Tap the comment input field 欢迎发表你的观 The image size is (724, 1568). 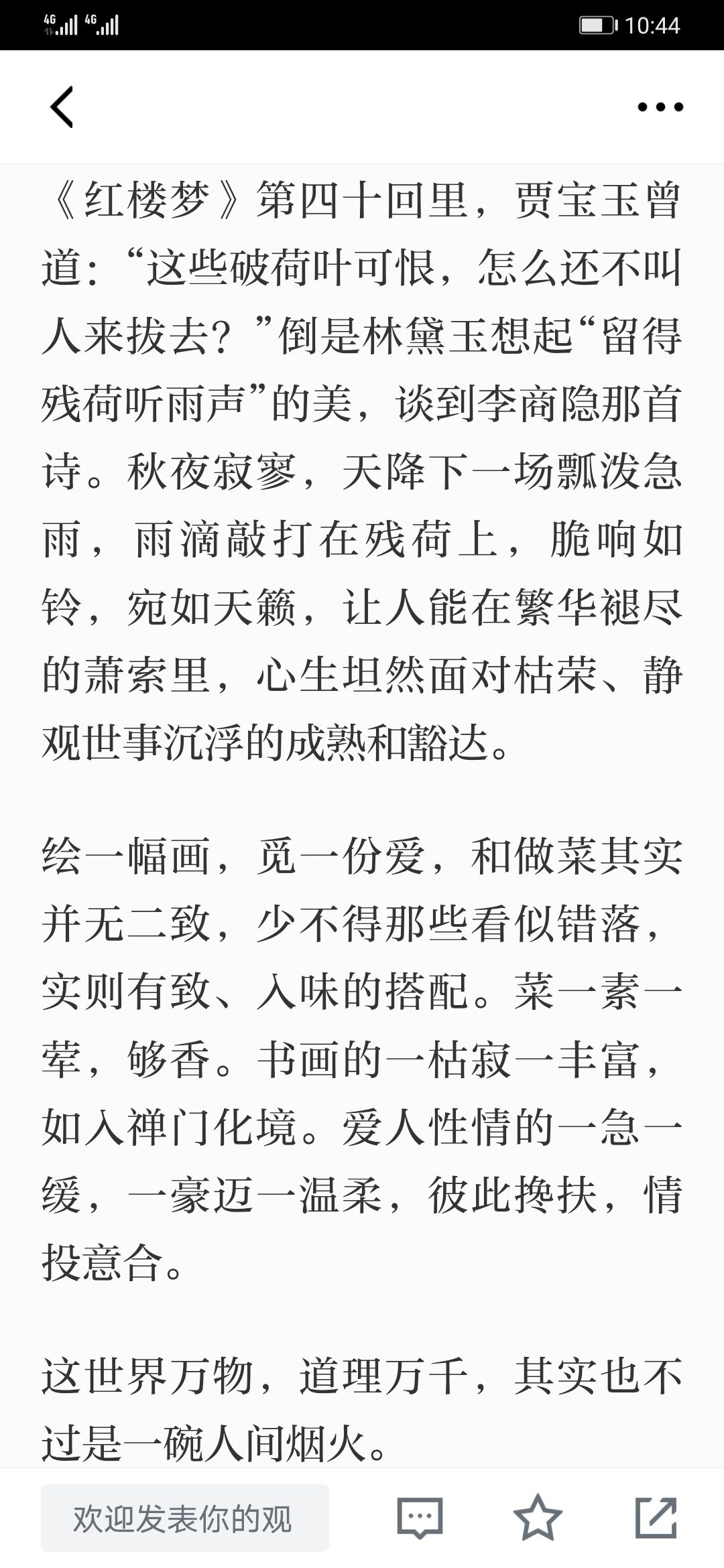(x=185, y=1518)
